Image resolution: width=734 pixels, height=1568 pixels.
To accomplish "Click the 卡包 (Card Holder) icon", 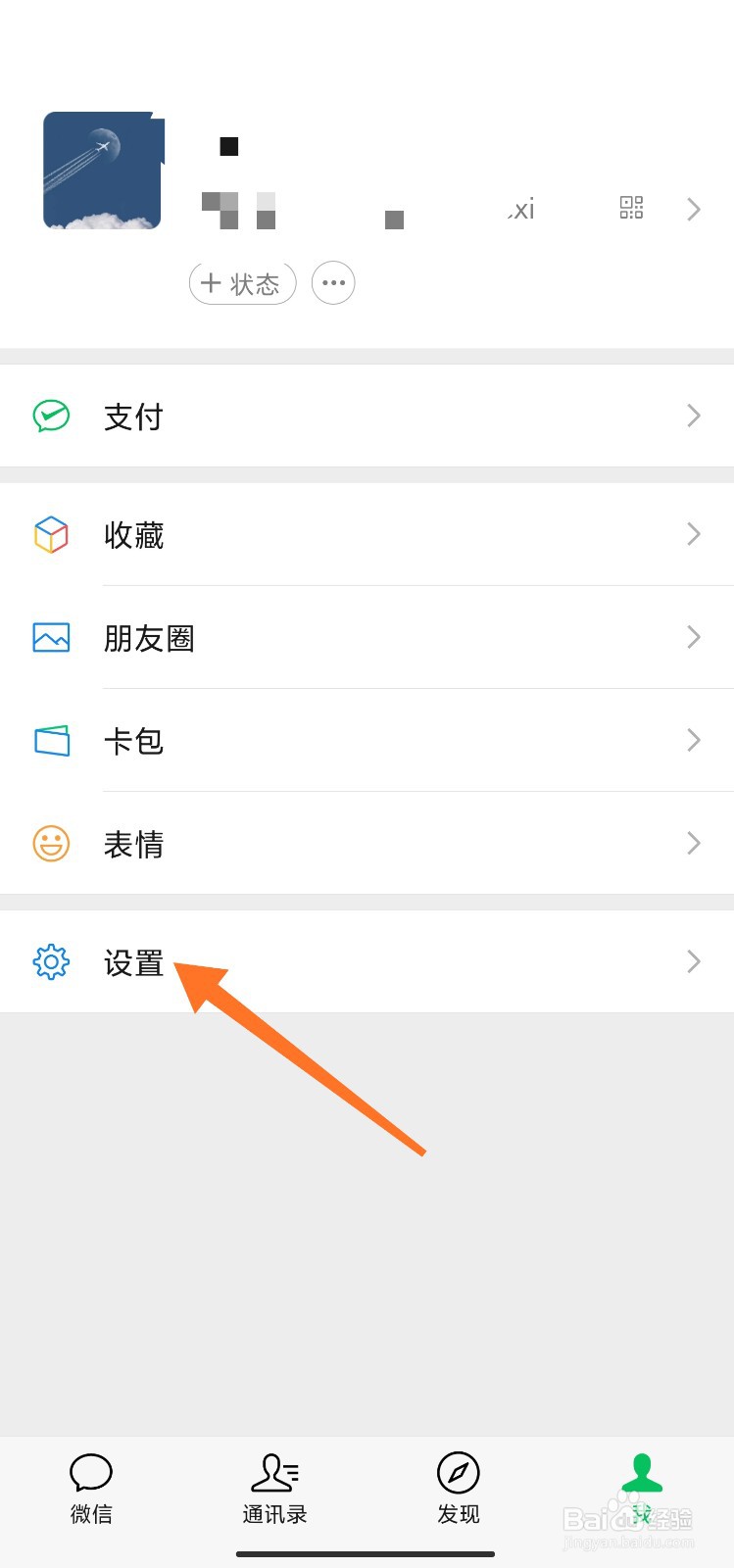I will (x=50, y=741).
